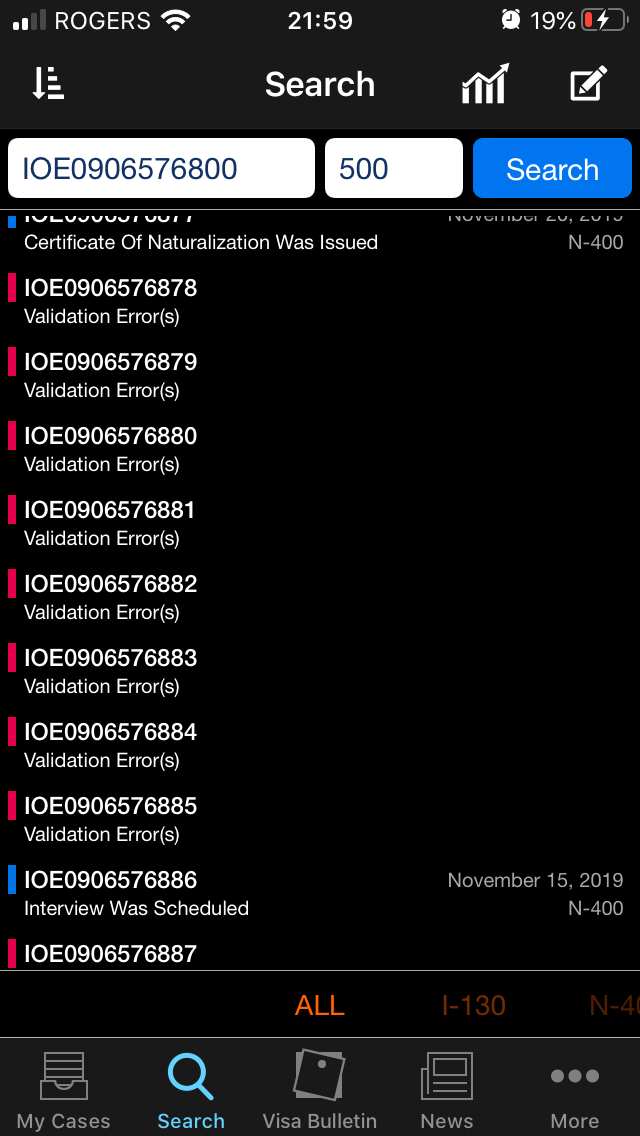This screenshot has width=640, height=1136.
Task: Edit the 500 count field
Action: tap(394, 168)
